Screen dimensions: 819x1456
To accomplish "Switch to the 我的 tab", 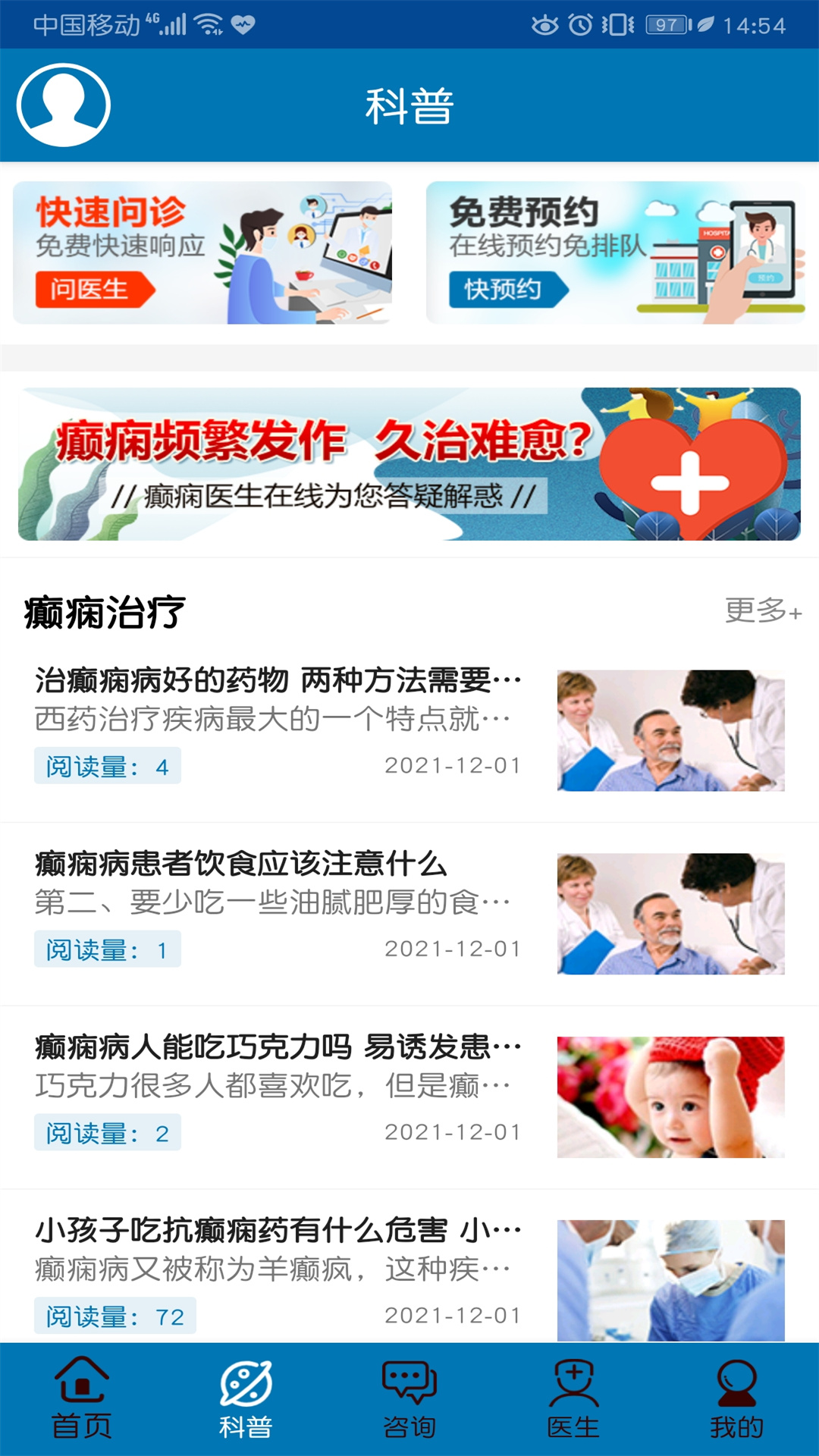I will click(737, 1399).
